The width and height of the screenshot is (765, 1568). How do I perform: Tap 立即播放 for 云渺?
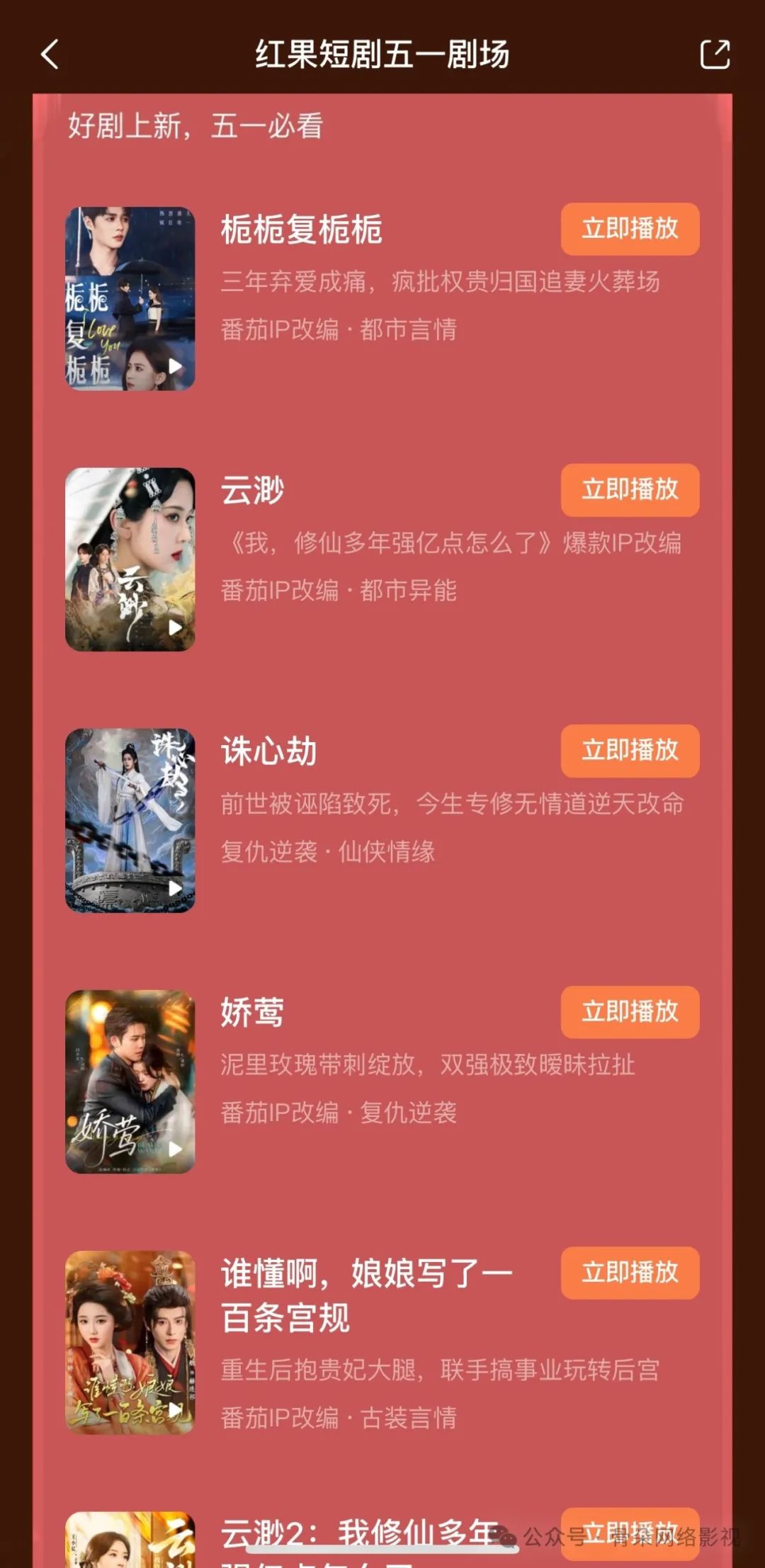(x=630, y=489)
